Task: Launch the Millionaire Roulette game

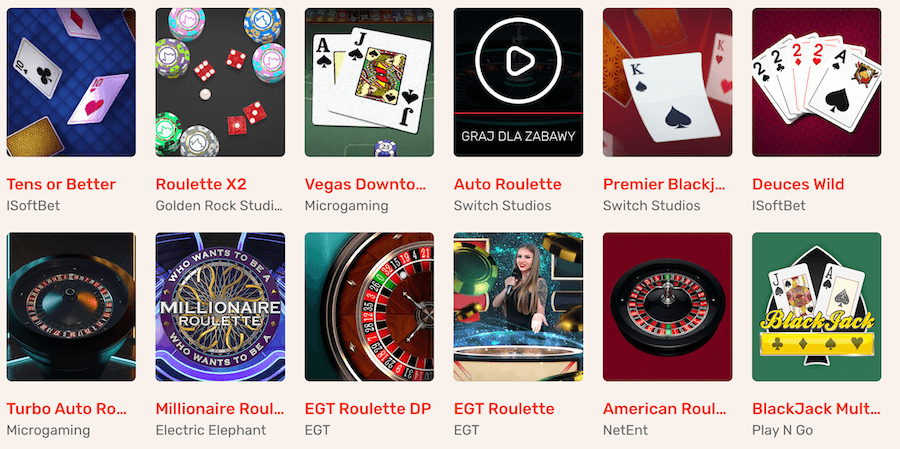Action: tap(220, 306)
